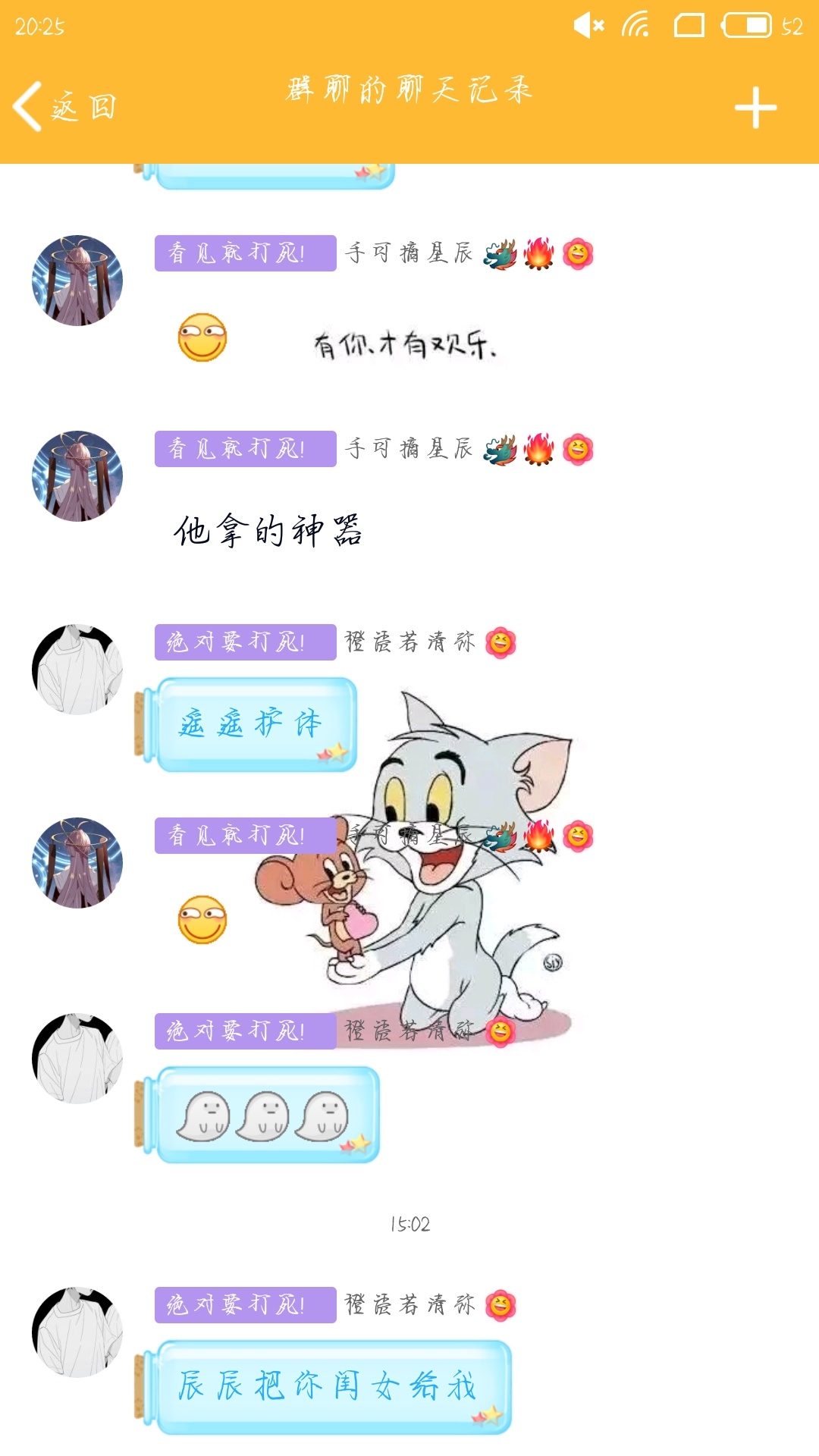This screenshot has width=819, height=1456.
Task: Tap avatar beside 辰辰把你闺女给我 message
Action: tap(77, 1332)
